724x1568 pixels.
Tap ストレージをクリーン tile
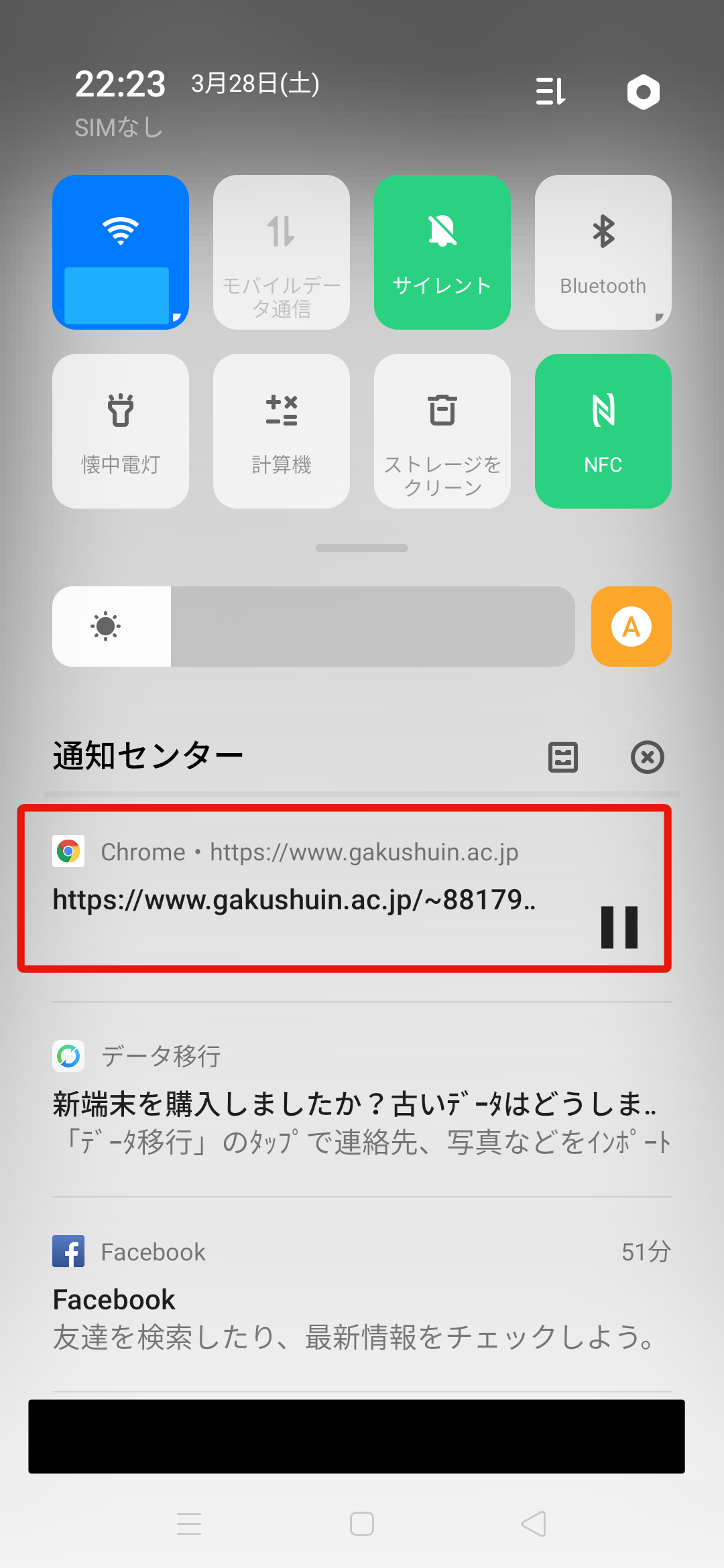pyautogui.click(x=442, y=431)
